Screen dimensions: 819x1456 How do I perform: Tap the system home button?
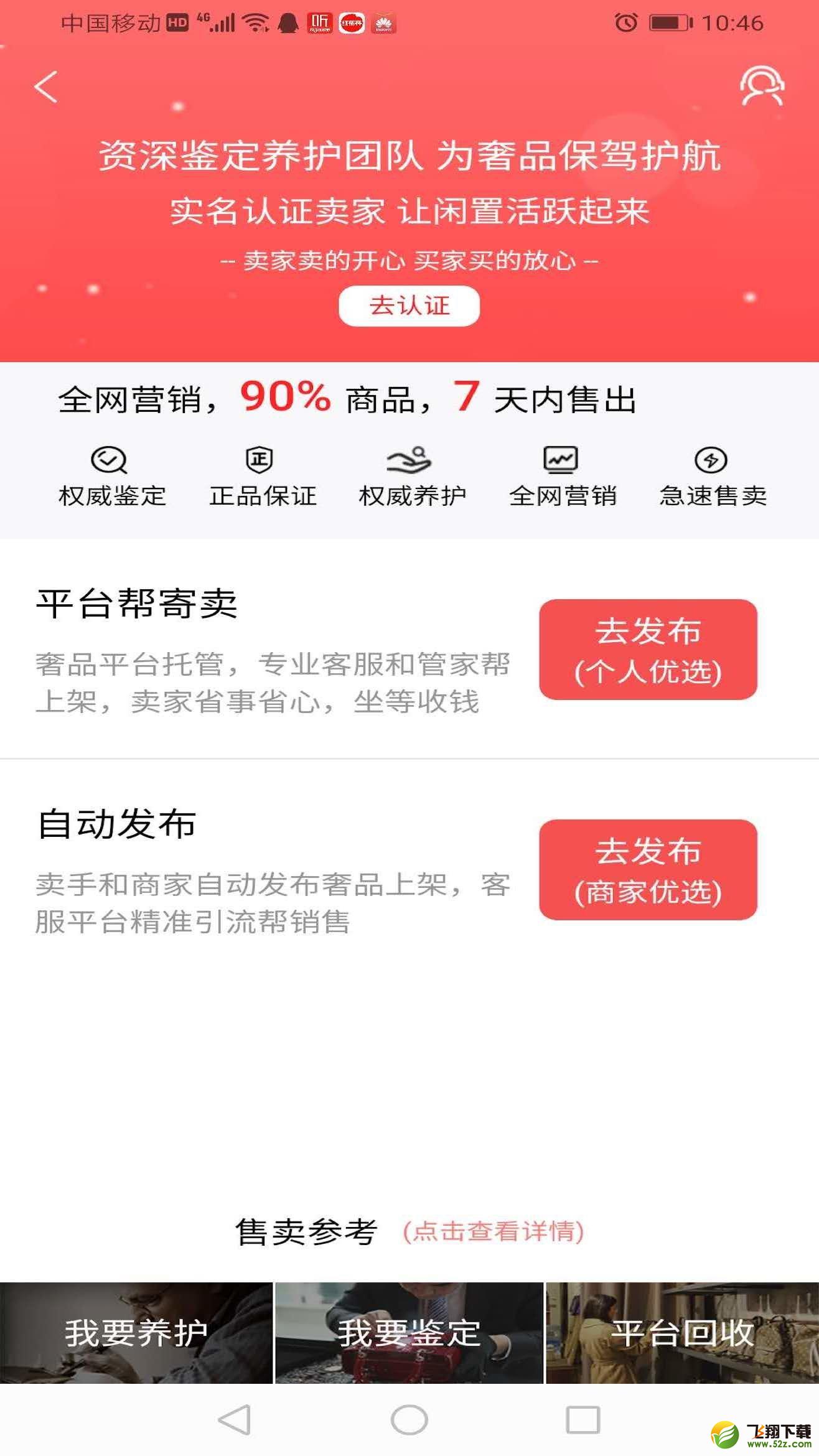pyautogui.click(x=409, y=1421)
